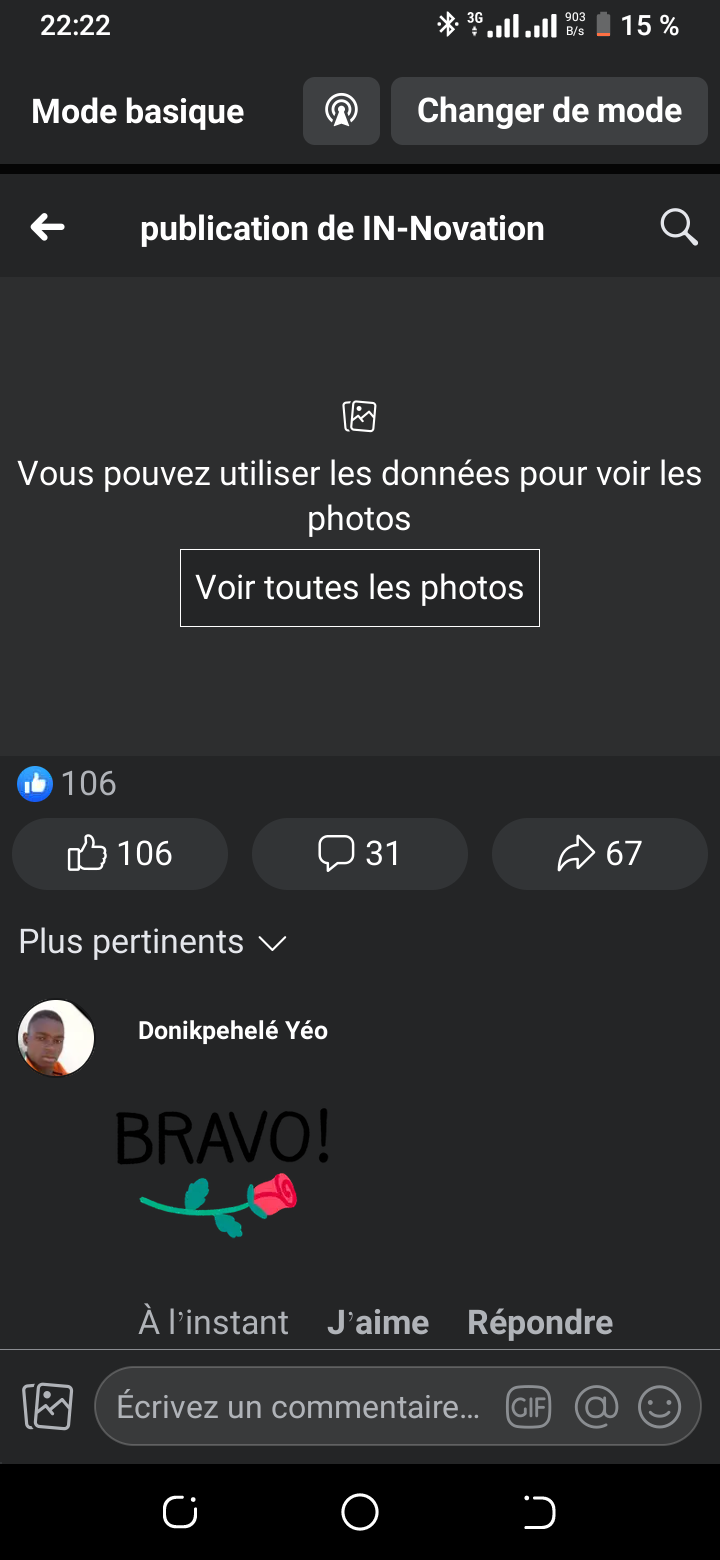This screenshot has height=1560, width=720.
Task: Open search in the publication header
Action: tap(679, 228)
